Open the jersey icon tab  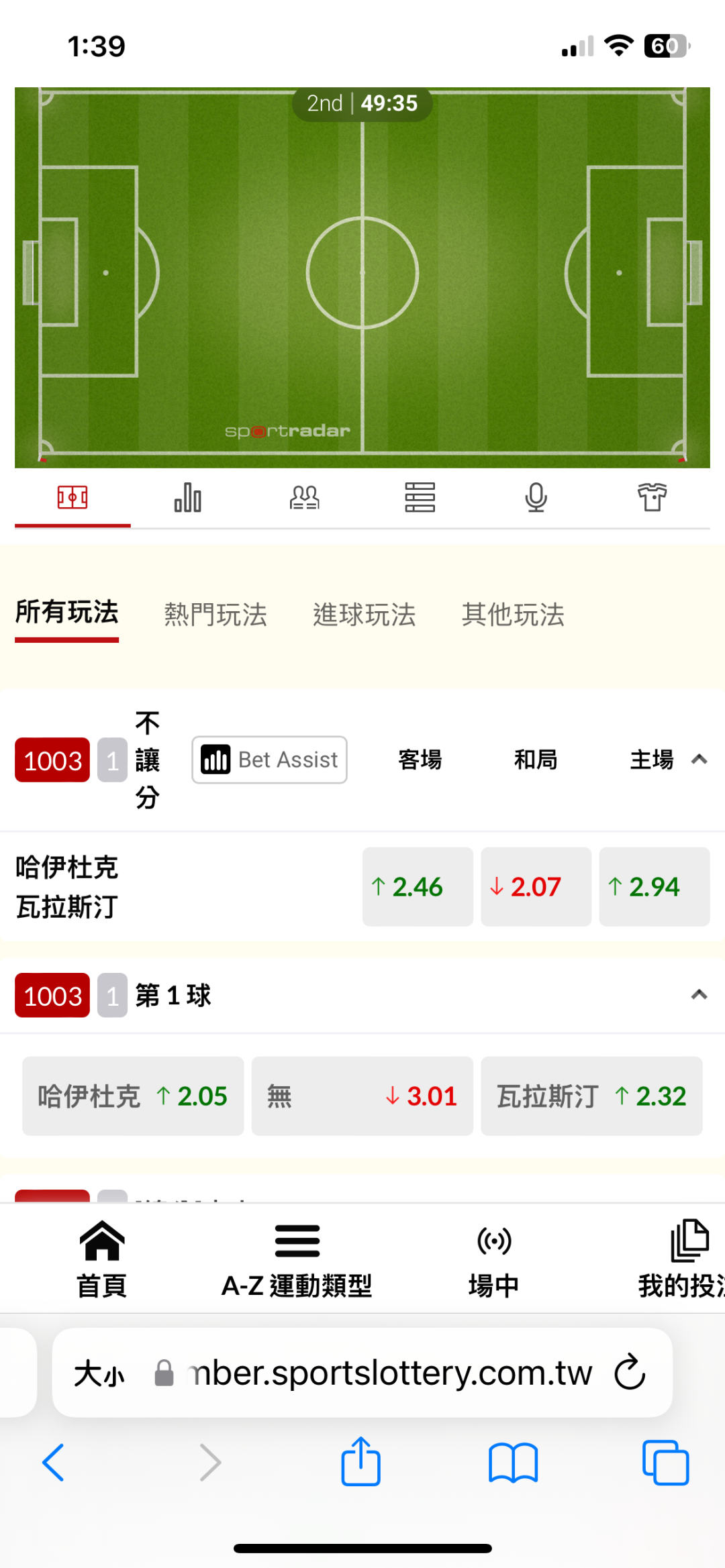652,498
